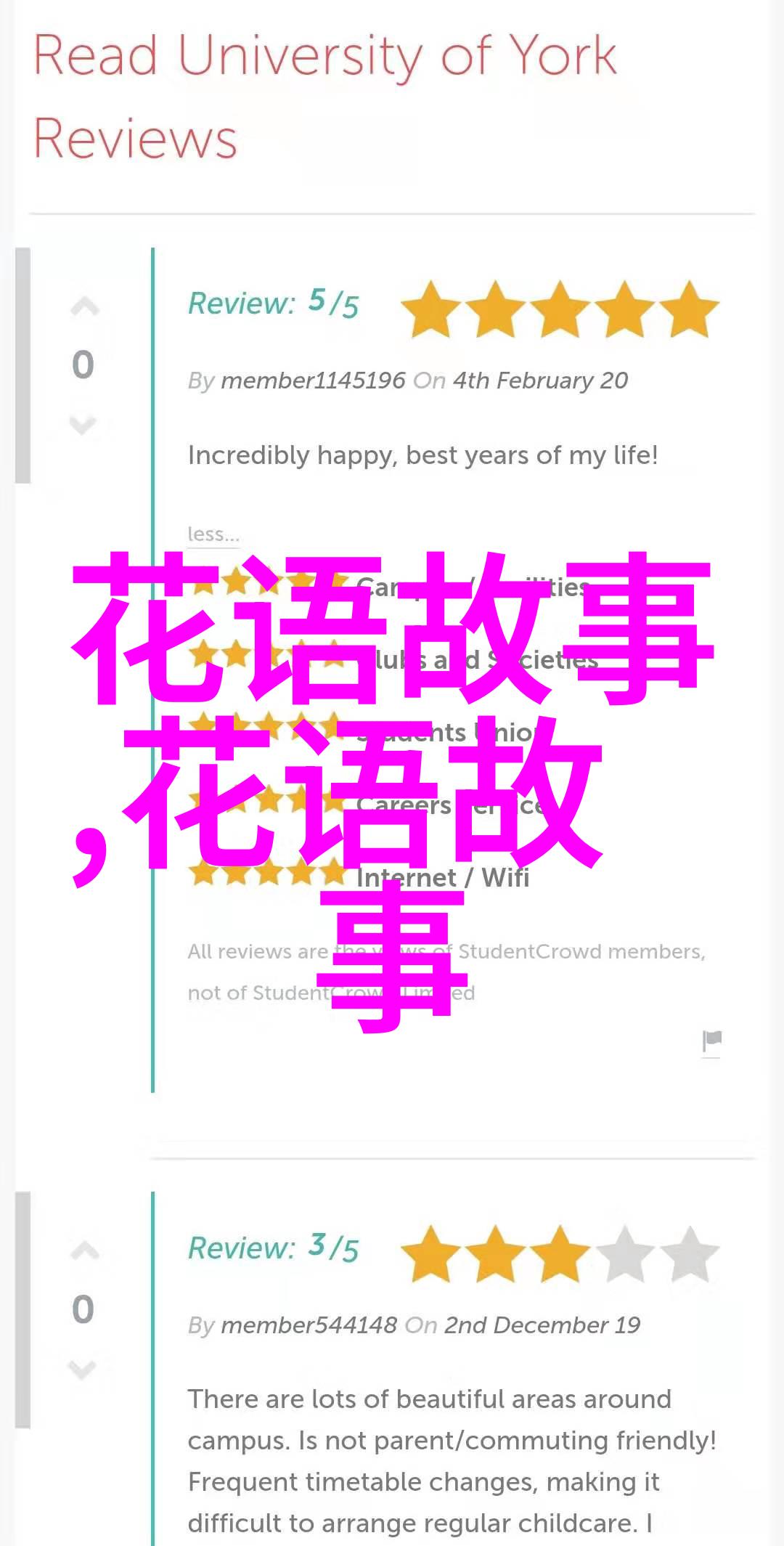The width and height of the screenshot is (784, 1546).
Task: Flag member1145196's review
Action: 711,1041
